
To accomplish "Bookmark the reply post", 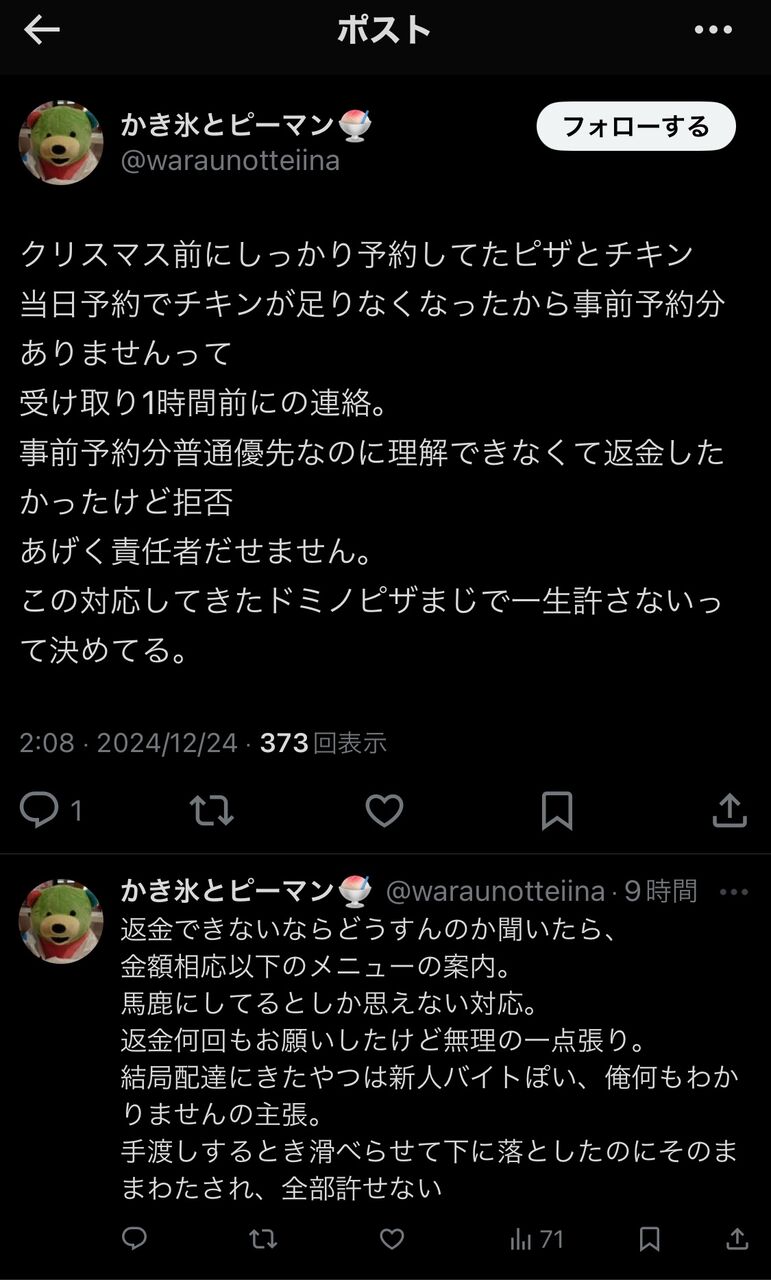I will (x=650, y=1239).
